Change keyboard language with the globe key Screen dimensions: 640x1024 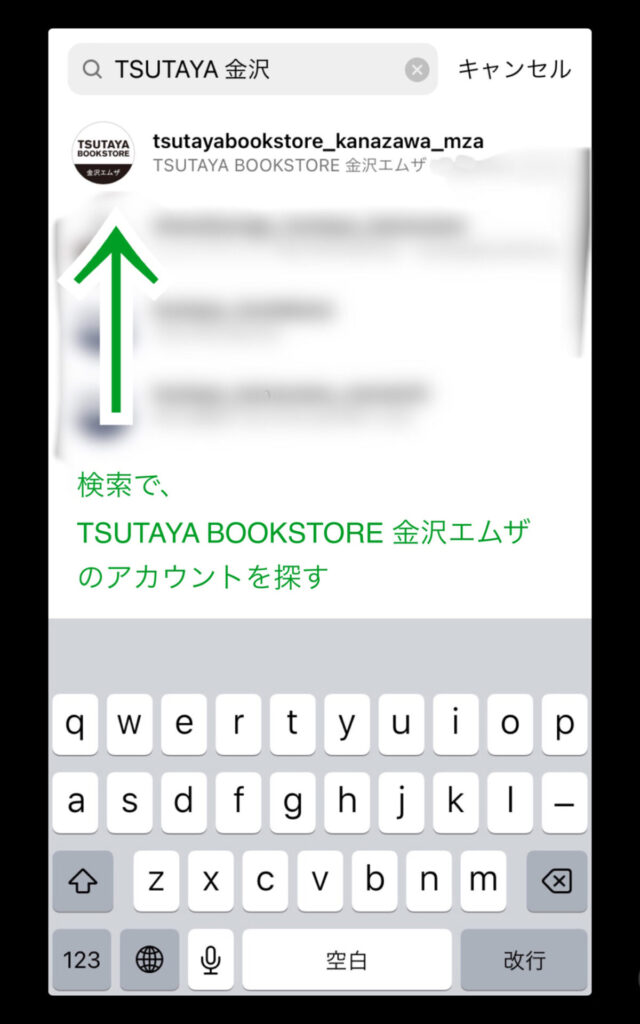(x=149, y=960)
